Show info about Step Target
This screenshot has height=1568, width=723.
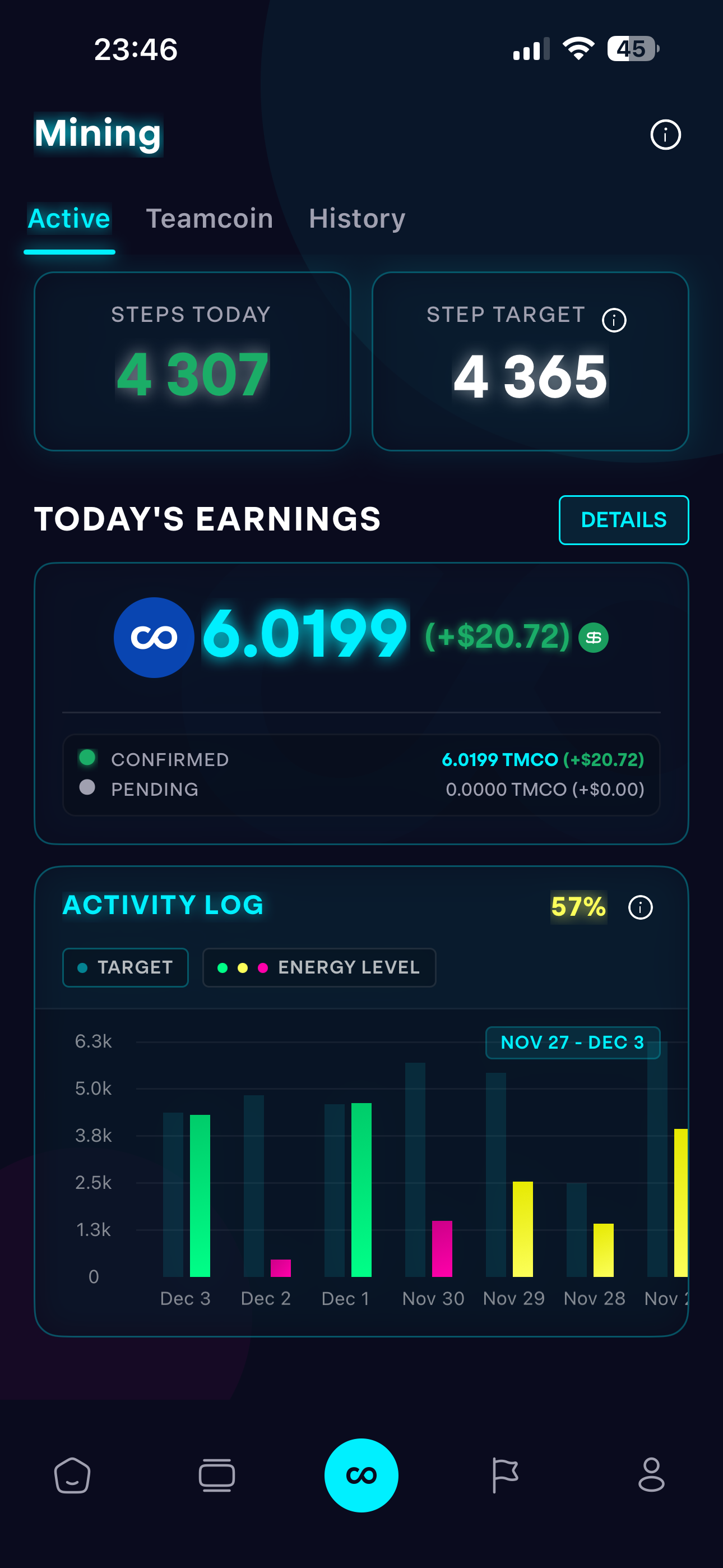614,320
